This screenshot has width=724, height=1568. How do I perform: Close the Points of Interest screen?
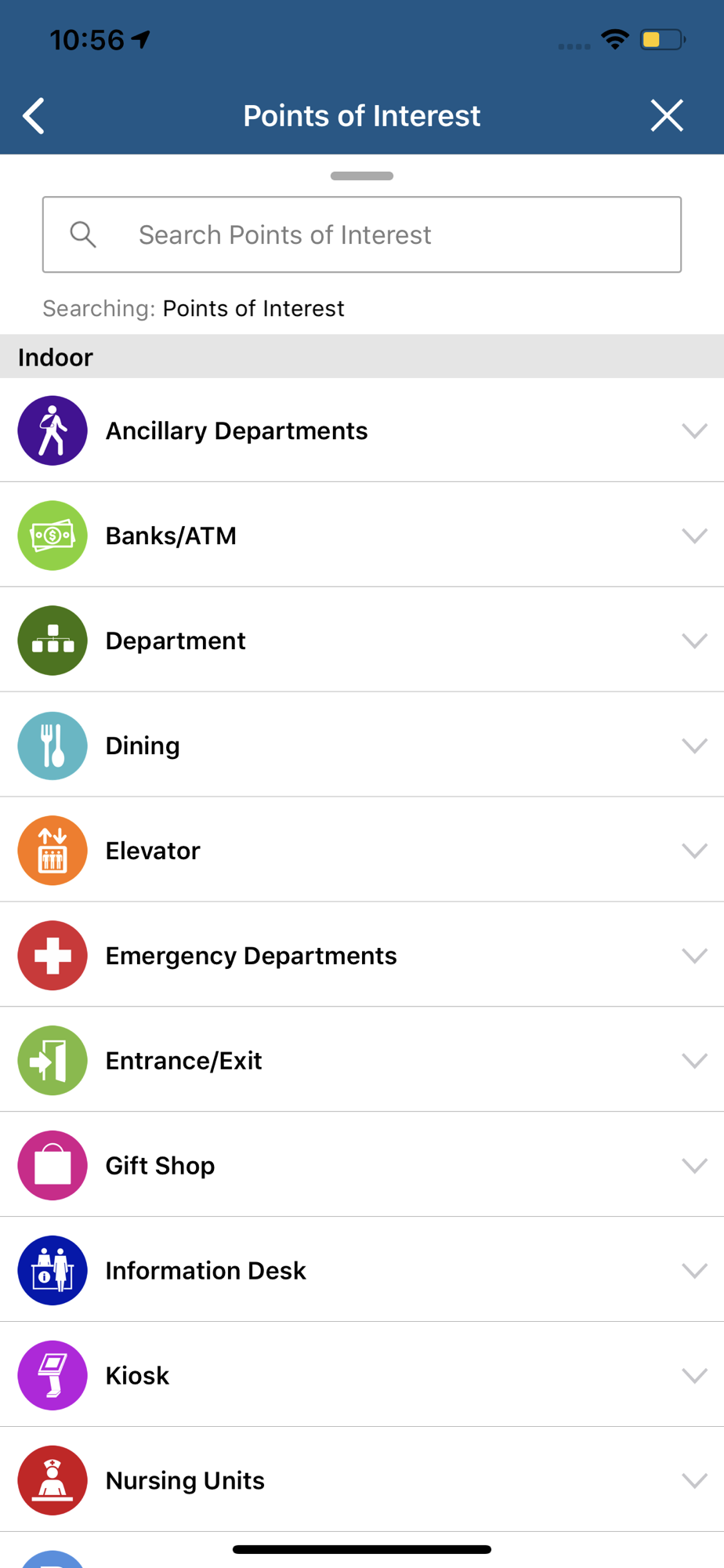click(667, 116)
